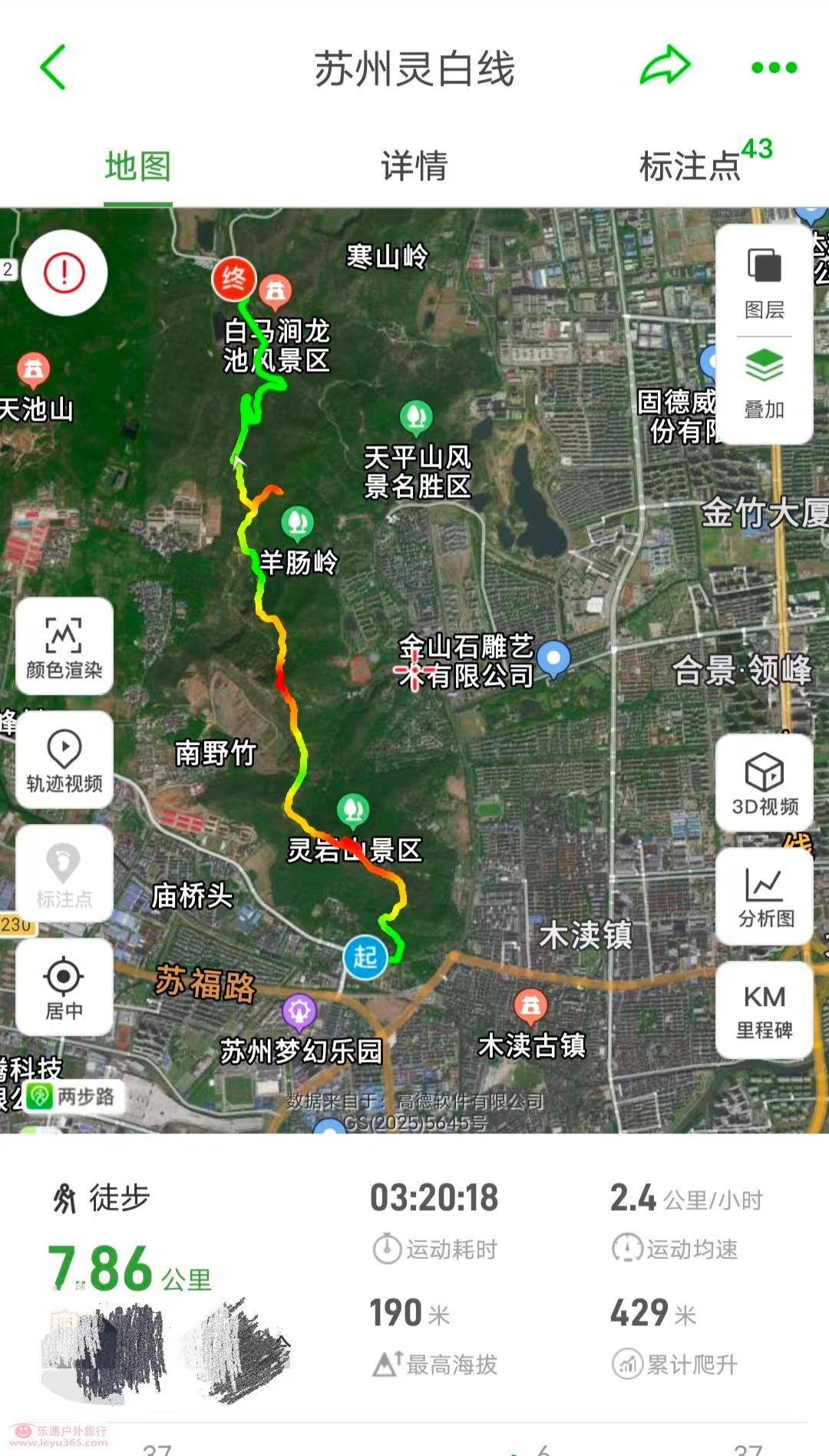Tap the 终 end-point marker
829x1456 pixels.
click(x=233, y=277)
